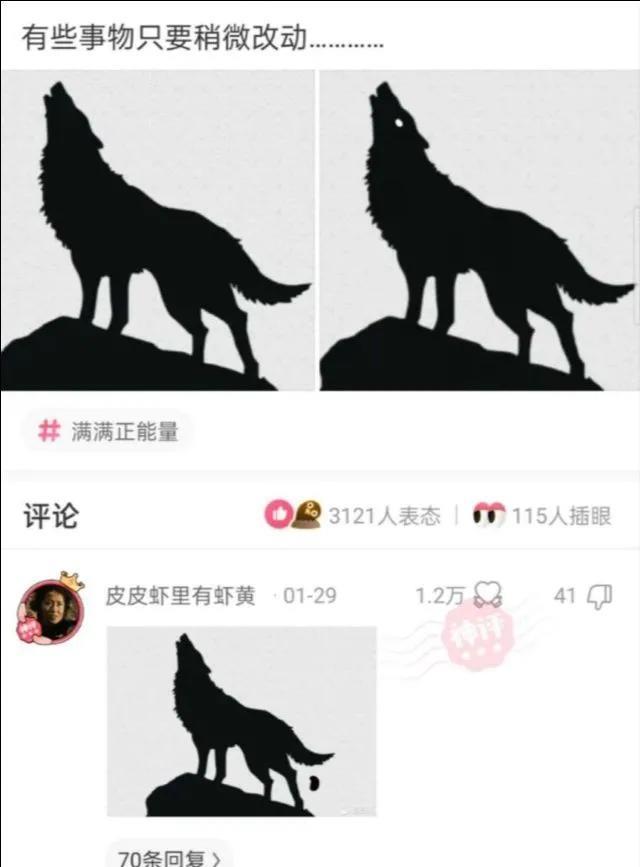Open the left wolf silhouette picture
This screenshot has height=867, width=640.
[x=157, y=230]
